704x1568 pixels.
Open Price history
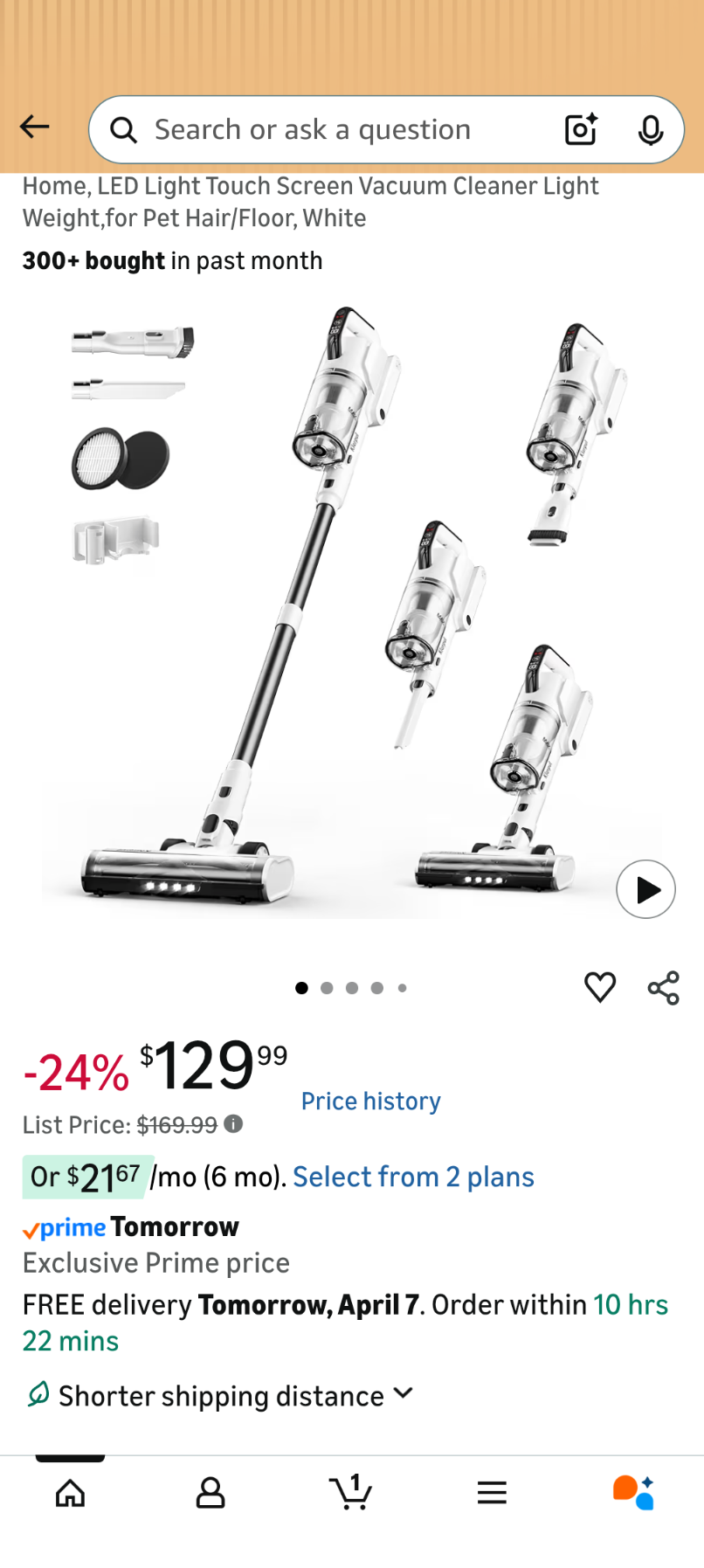click(x=370, y=1102)
